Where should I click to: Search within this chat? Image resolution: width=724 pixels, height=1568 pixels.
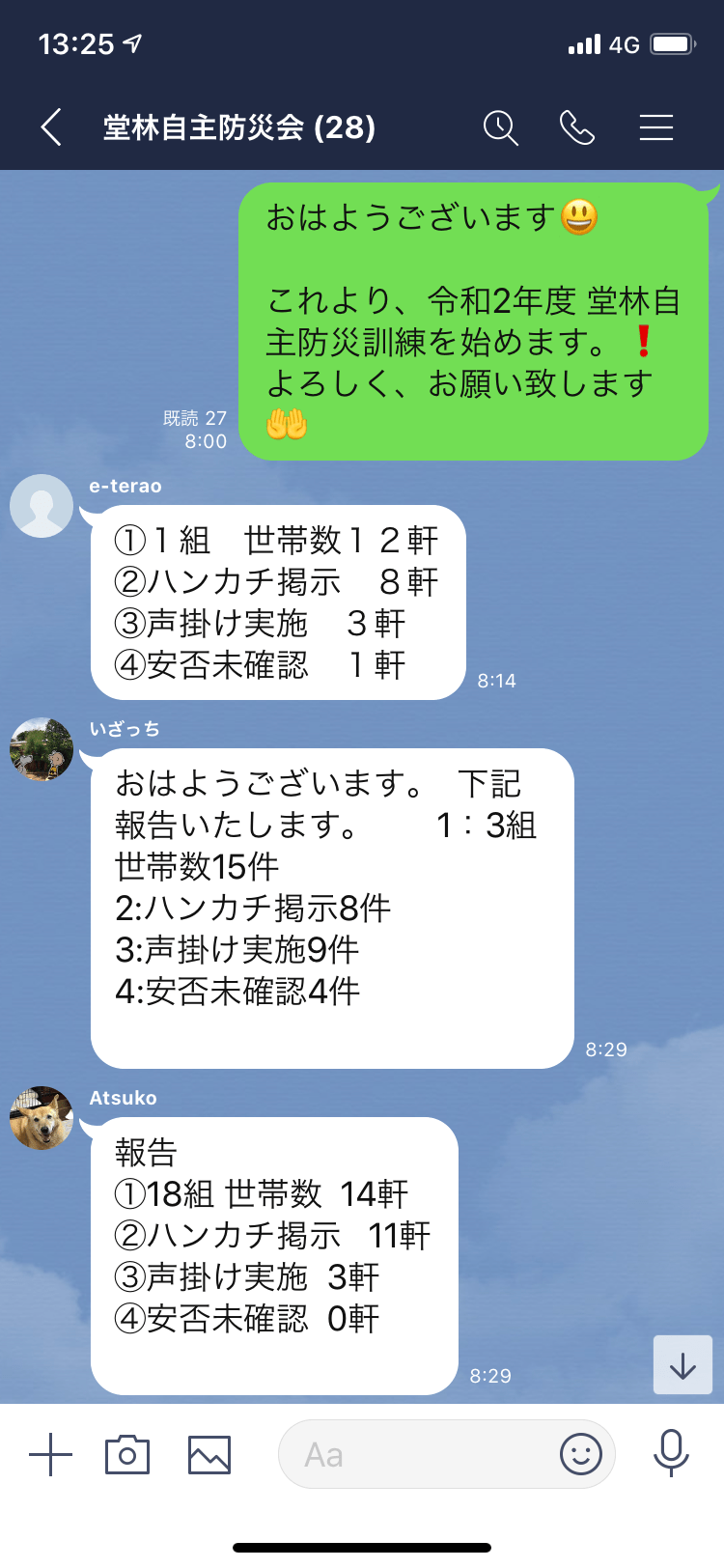click(500, 127)
